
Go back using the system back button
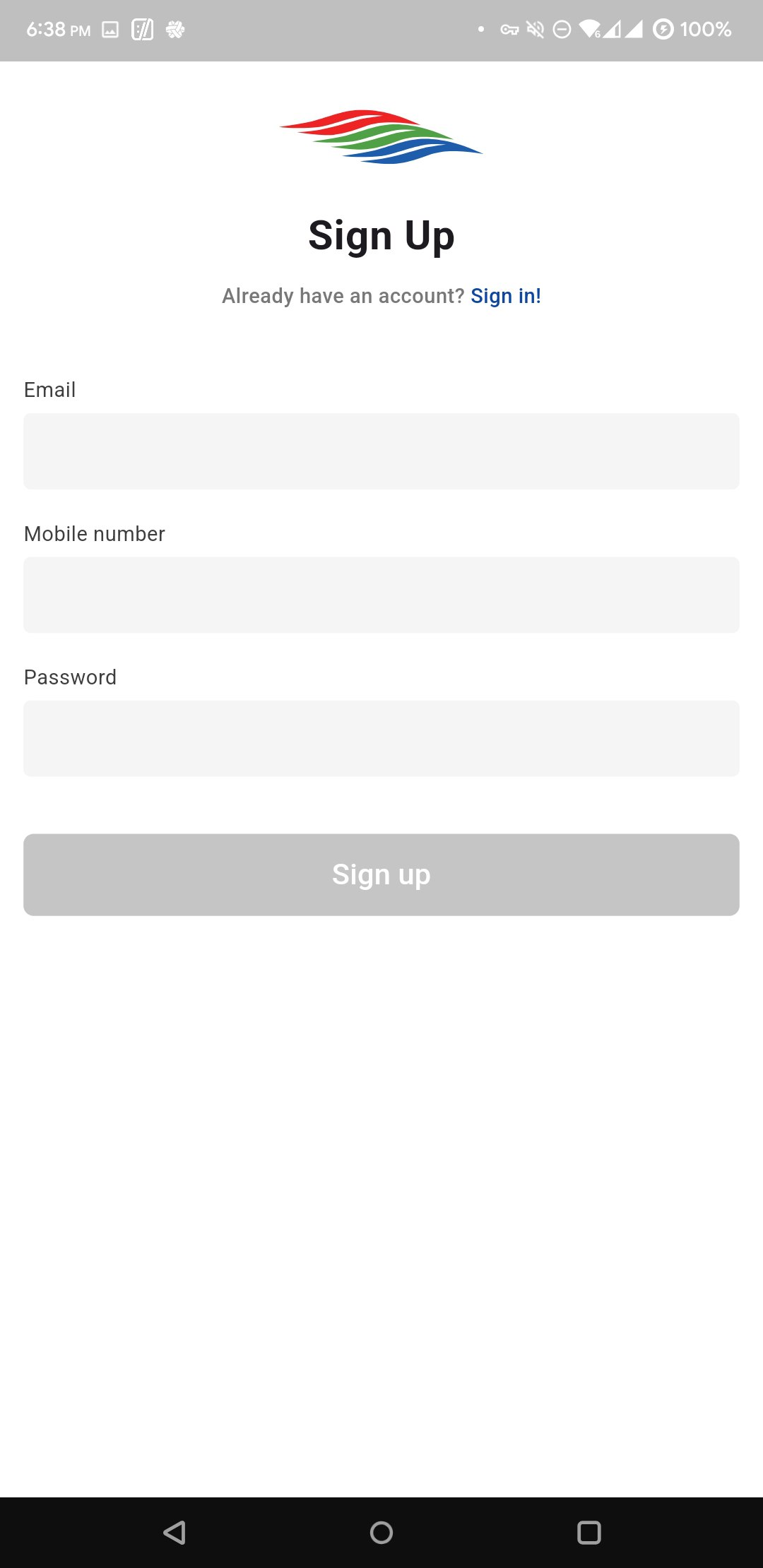pyautogui.click(x=175, y=1532)
